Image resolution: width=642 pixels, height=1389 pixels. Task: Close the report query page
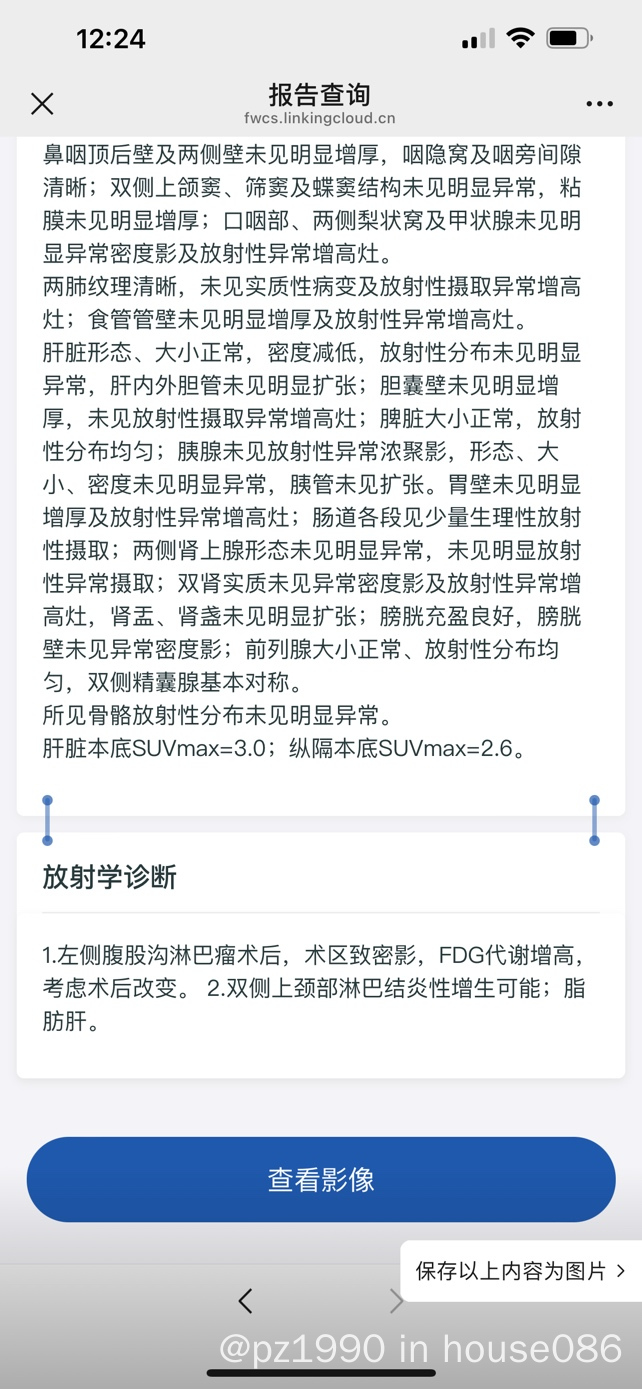pos(42,103)
